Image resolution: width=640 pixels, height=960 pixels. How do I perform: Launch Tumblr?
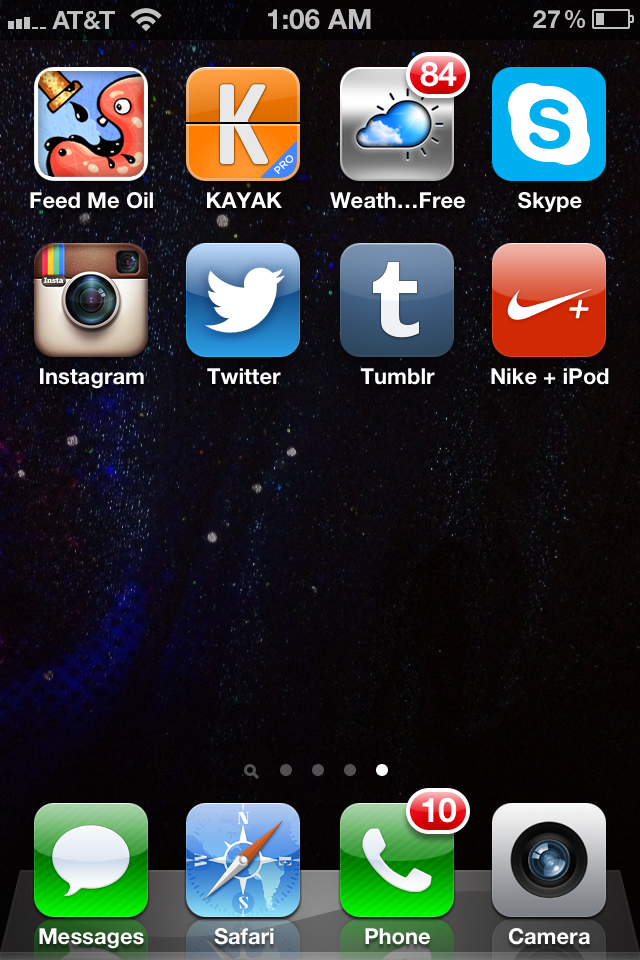tap(397, 300)
